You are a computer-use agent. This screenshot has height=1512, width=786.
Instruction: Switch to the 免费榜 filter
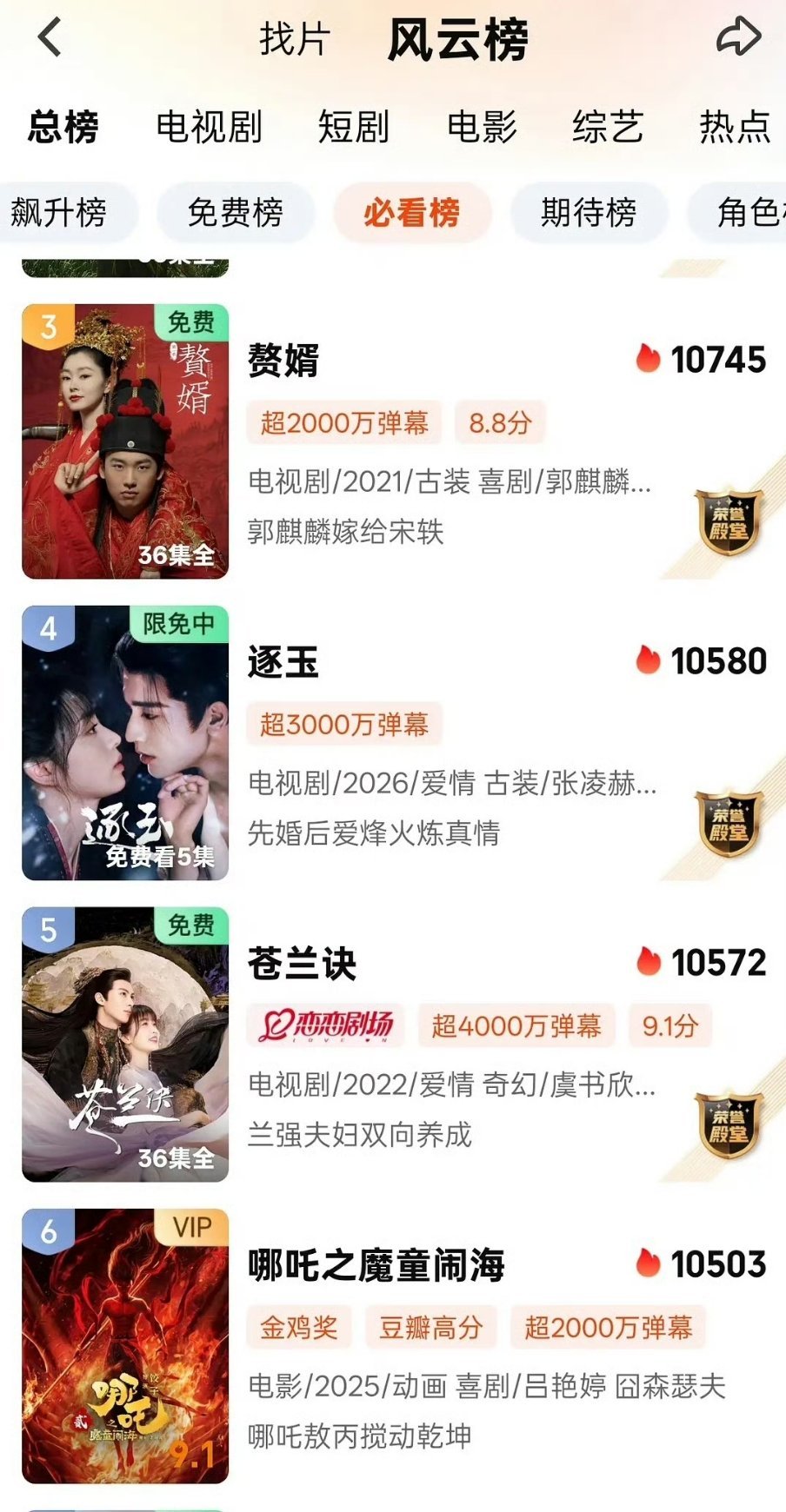pyautogui.click(x=235, y=212)
